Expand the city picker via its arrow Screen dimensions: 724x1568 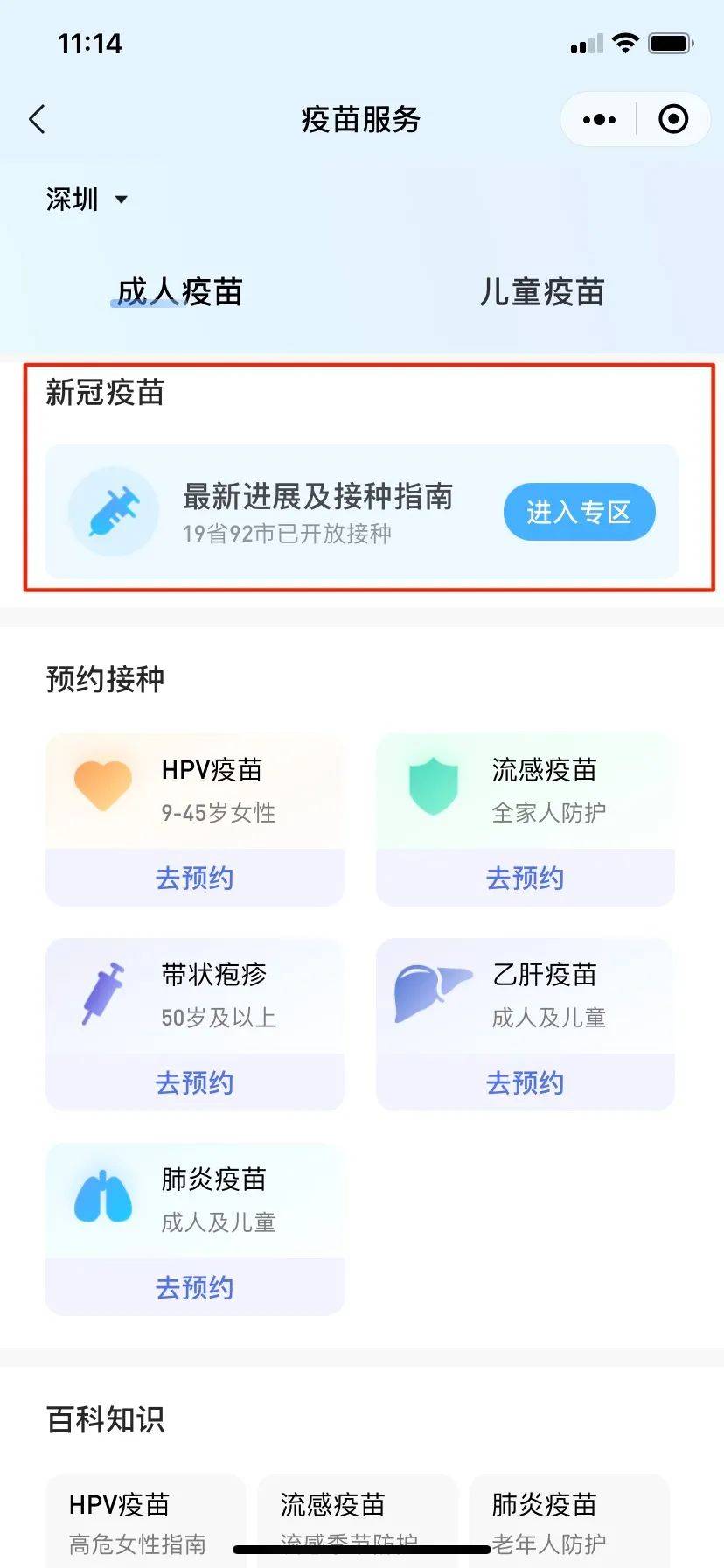(122, 199)
